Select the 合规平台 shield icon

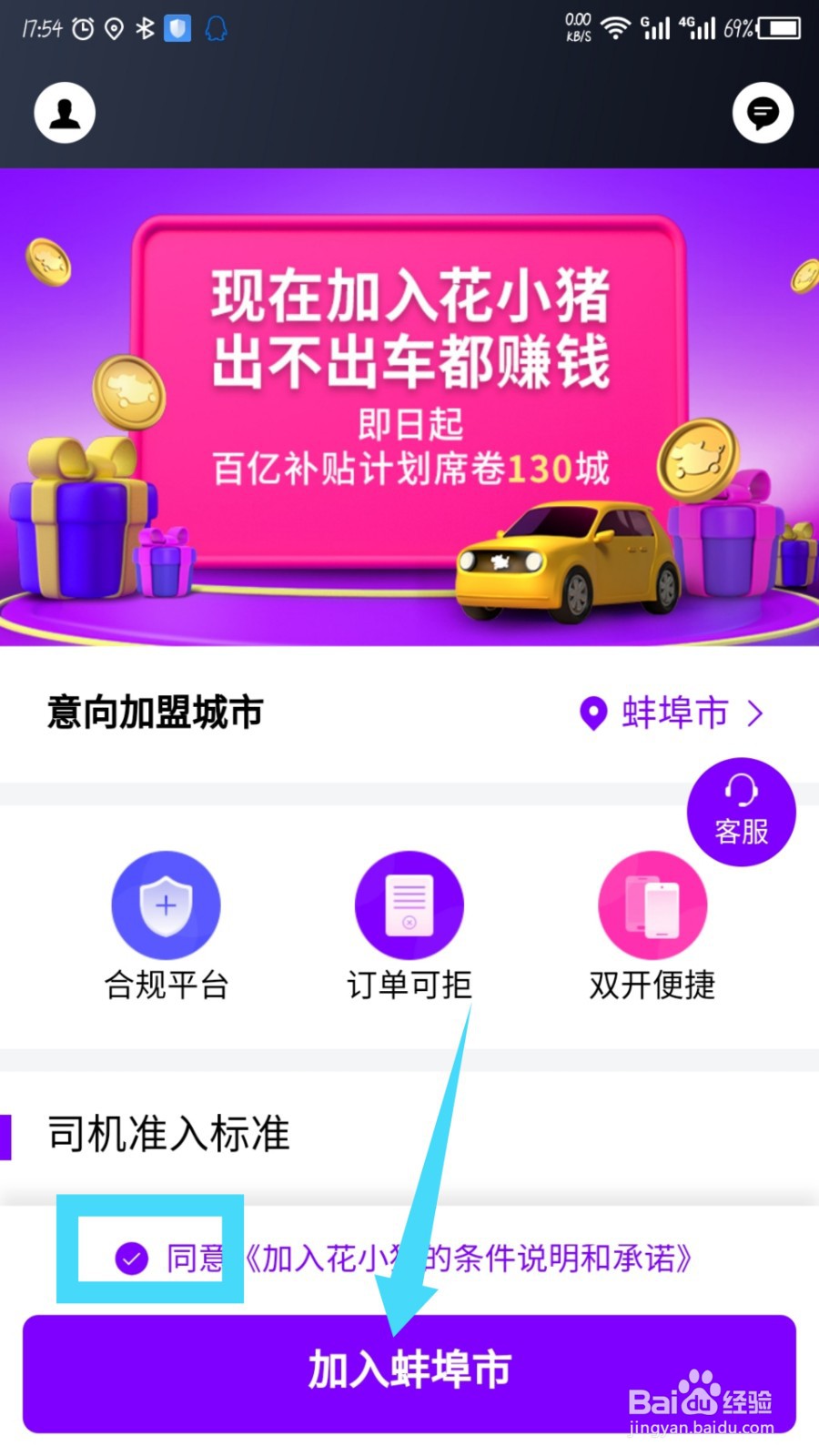(166, 905)
